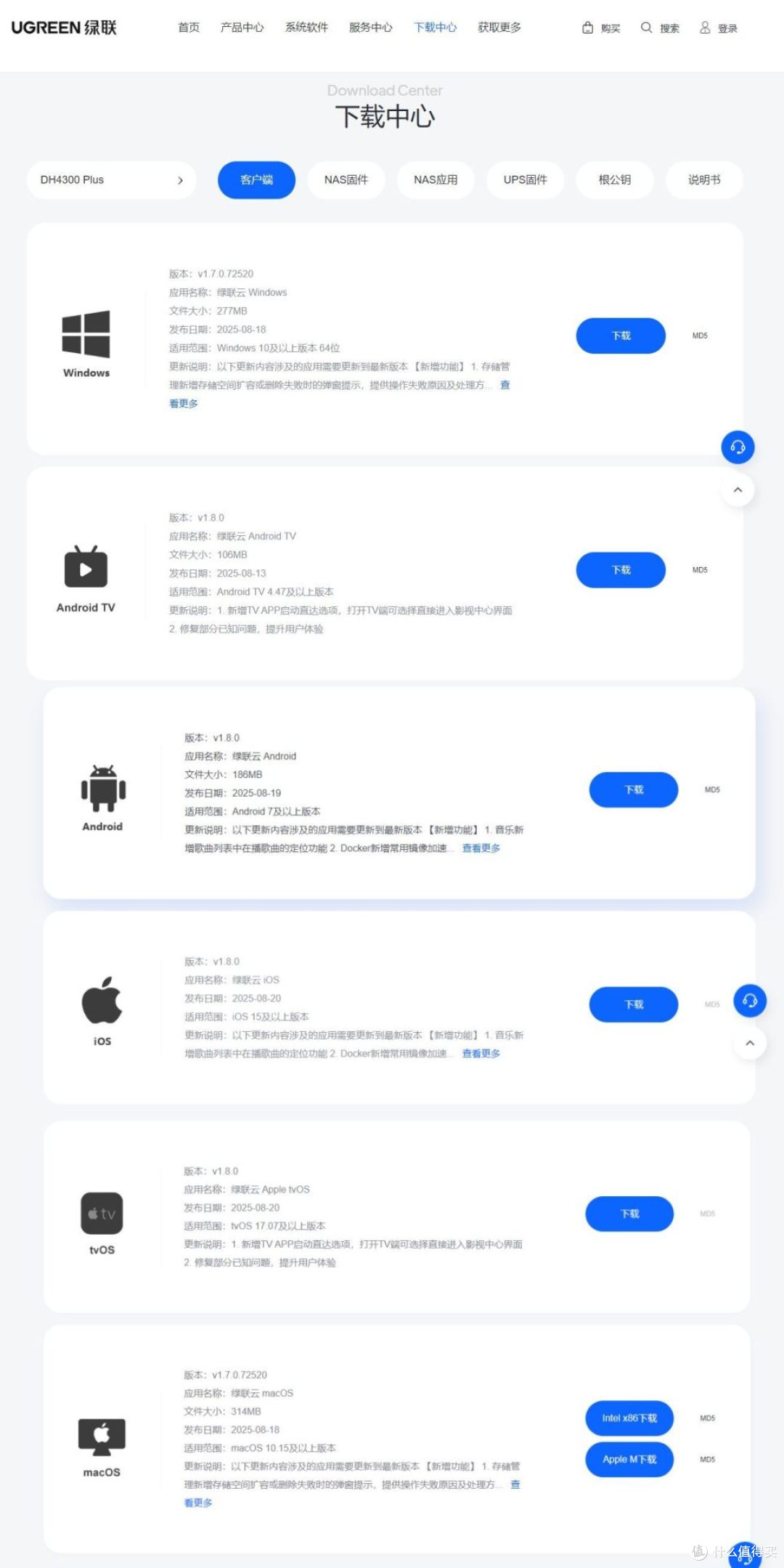Image resolution: width=784 pixels, height=1568 pixels.
Task: Download the macOS Apple M build
Action: coord(629,1459)
